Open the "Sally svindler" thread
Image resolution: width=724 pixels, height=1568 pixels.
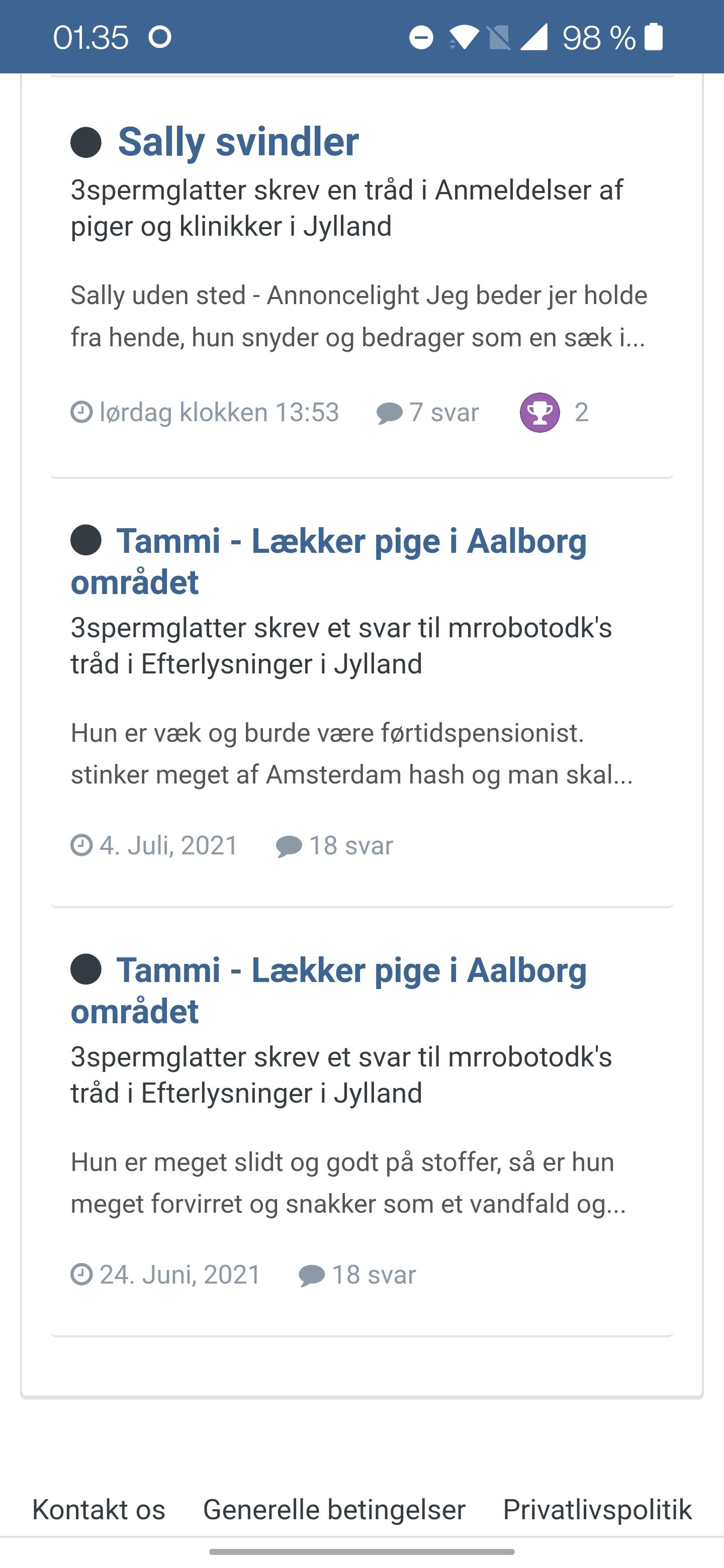click(237, 142)
